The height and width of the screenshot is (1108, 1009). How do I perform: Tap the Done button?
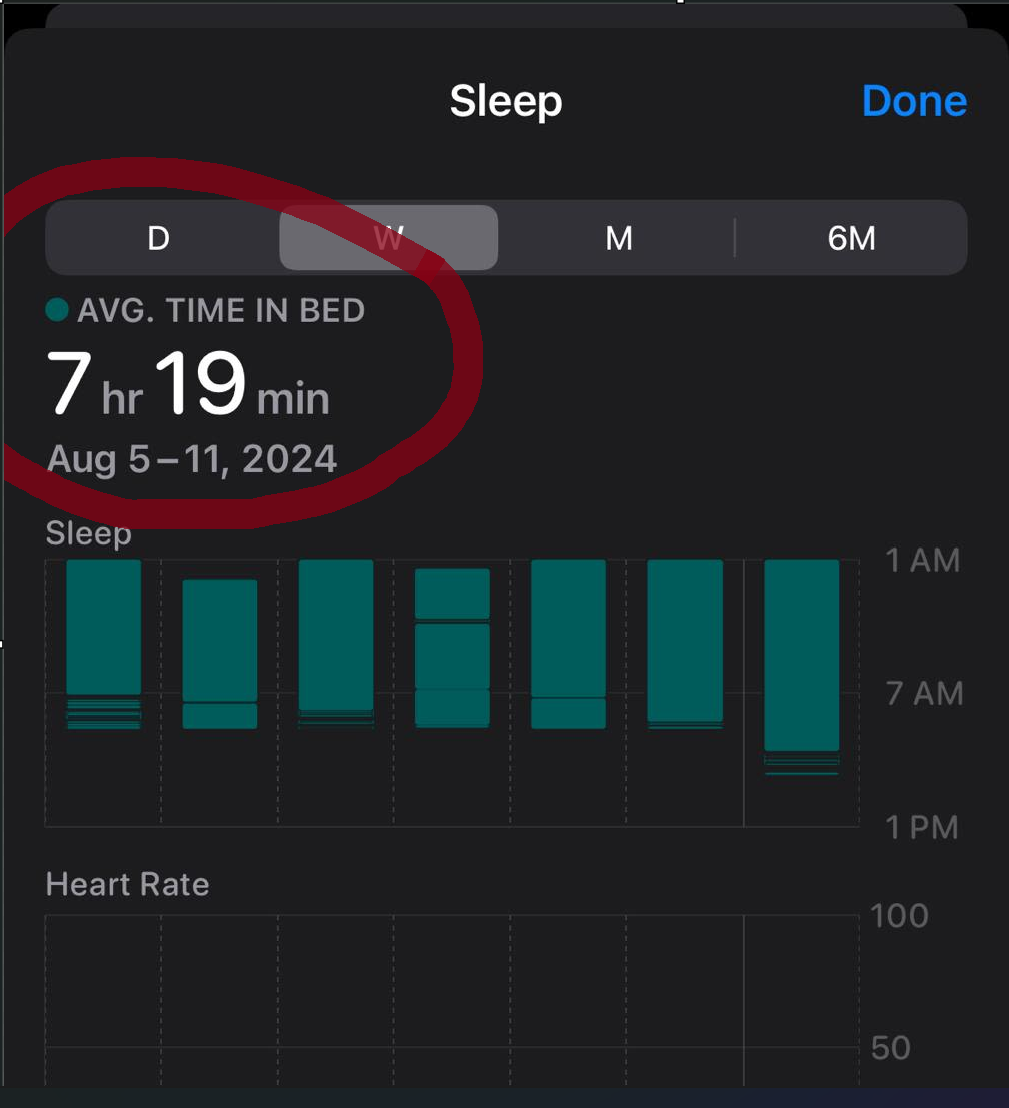click(x=913, y=100)
